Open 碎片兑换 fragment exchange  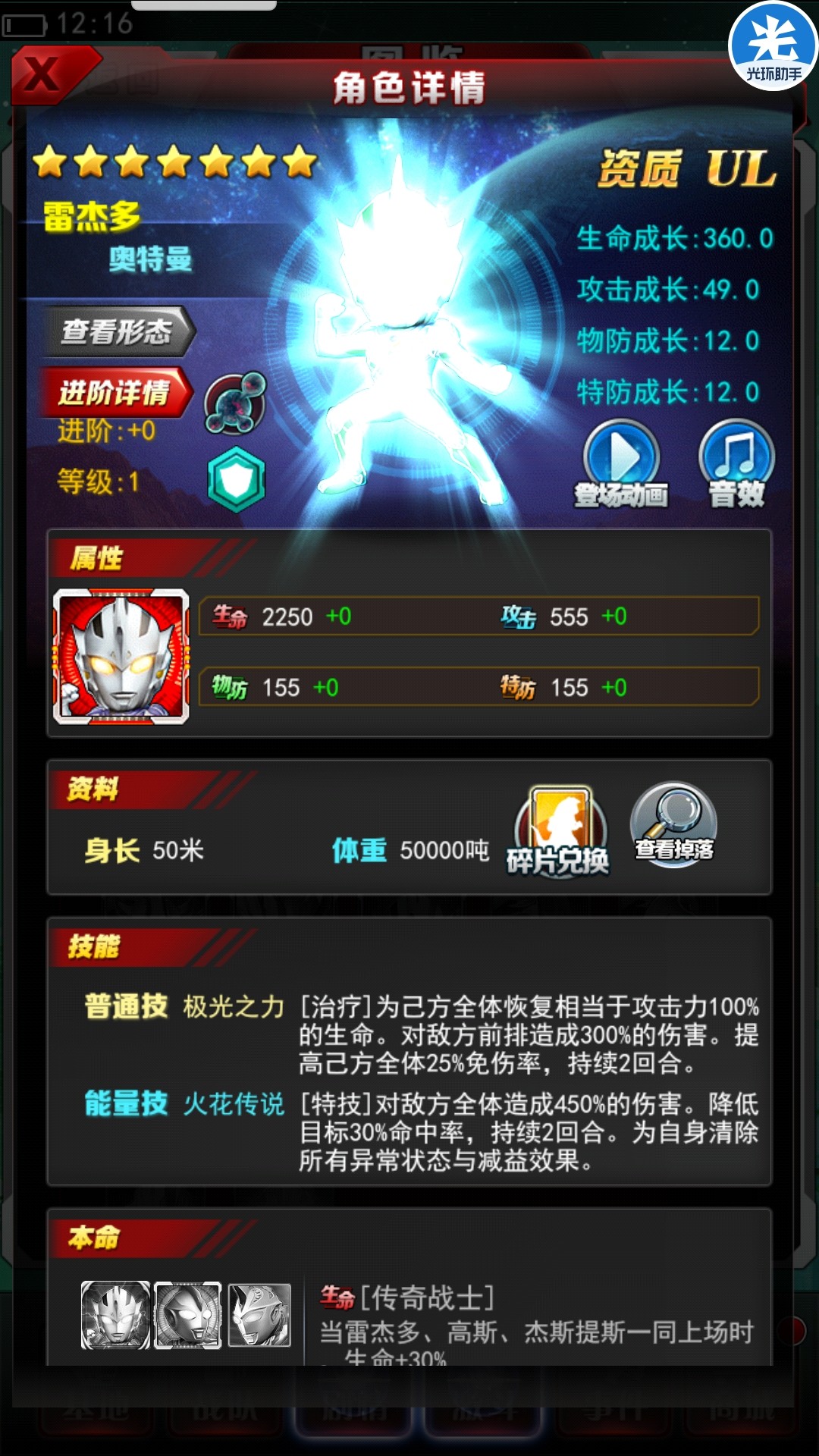560,832
